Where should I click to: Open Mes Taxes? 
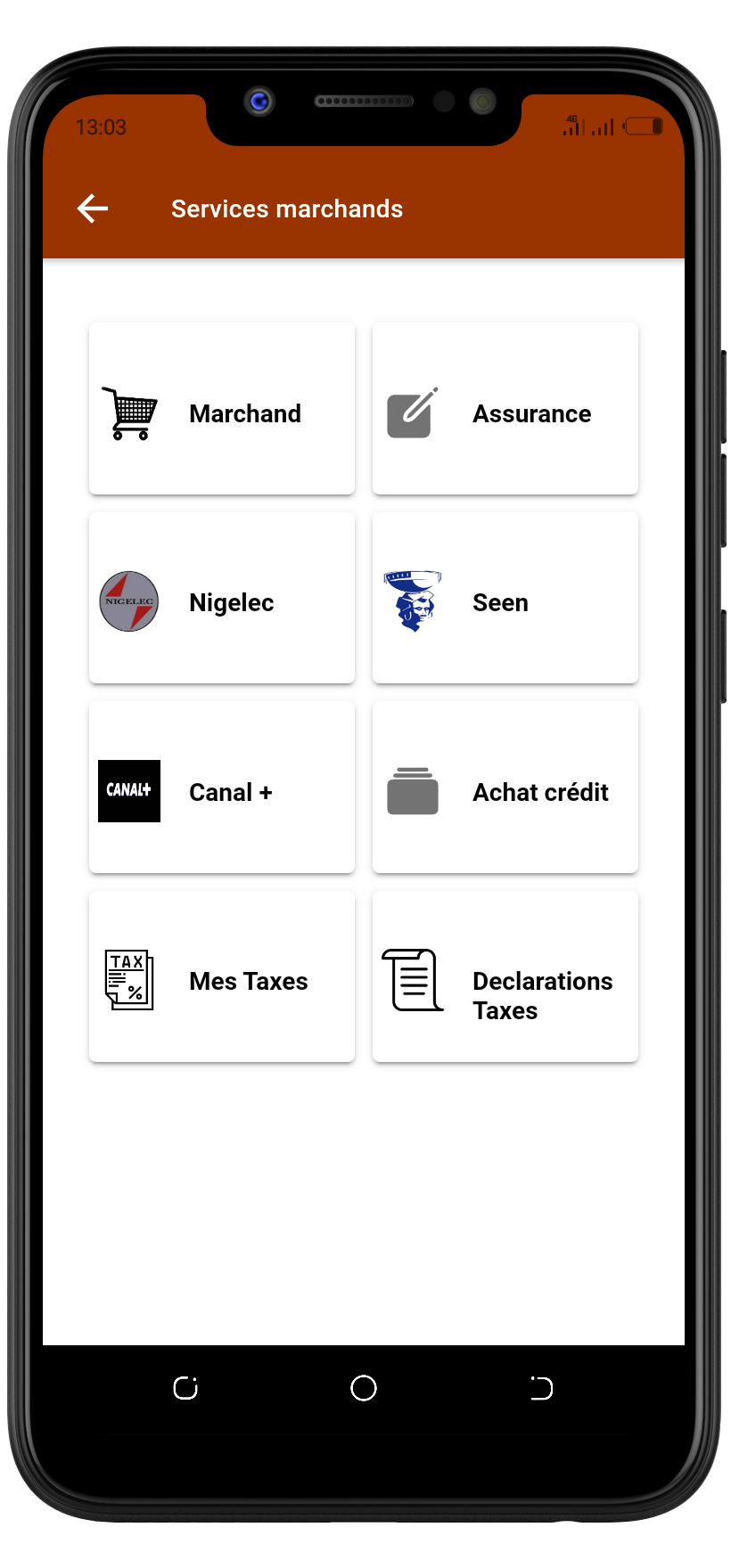[222, 977]
